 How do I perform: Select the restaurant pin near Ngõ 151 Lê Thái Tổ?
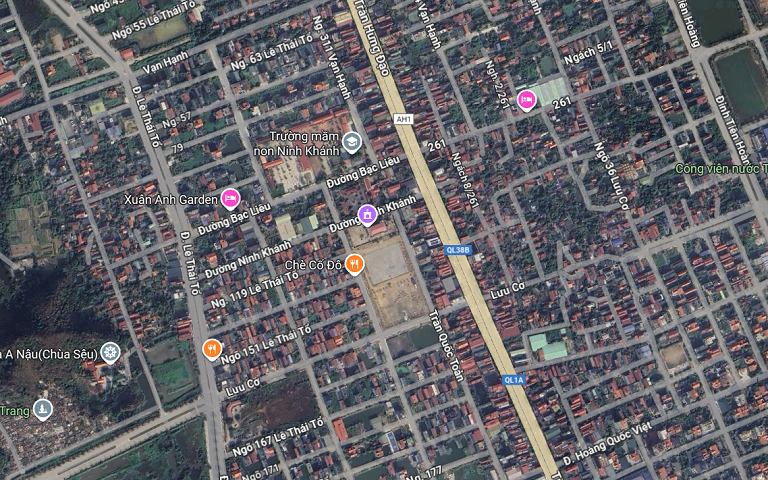click(x=211, y=348)
